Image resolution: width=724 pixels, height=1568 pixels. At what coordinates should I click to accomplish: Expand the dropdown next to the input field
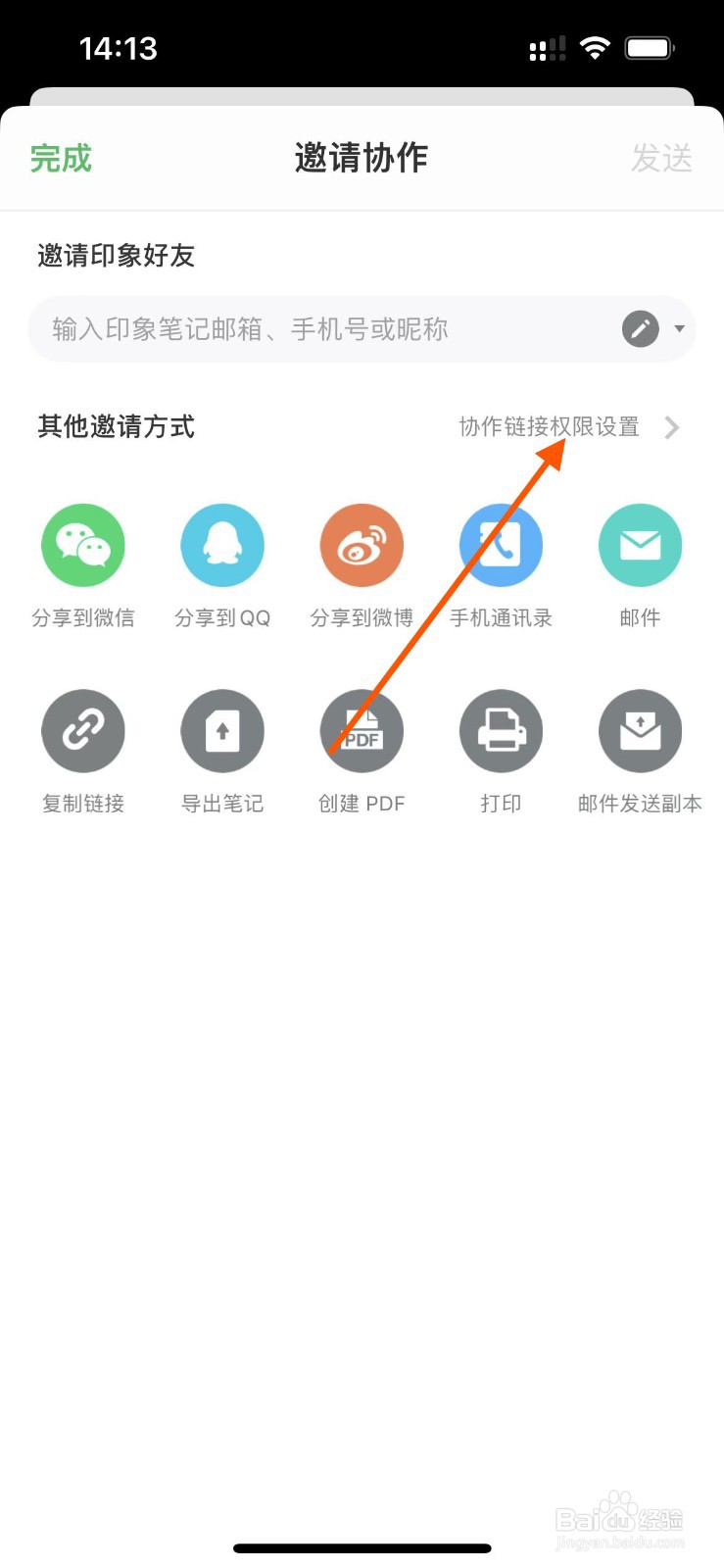(x=679, y=329)
